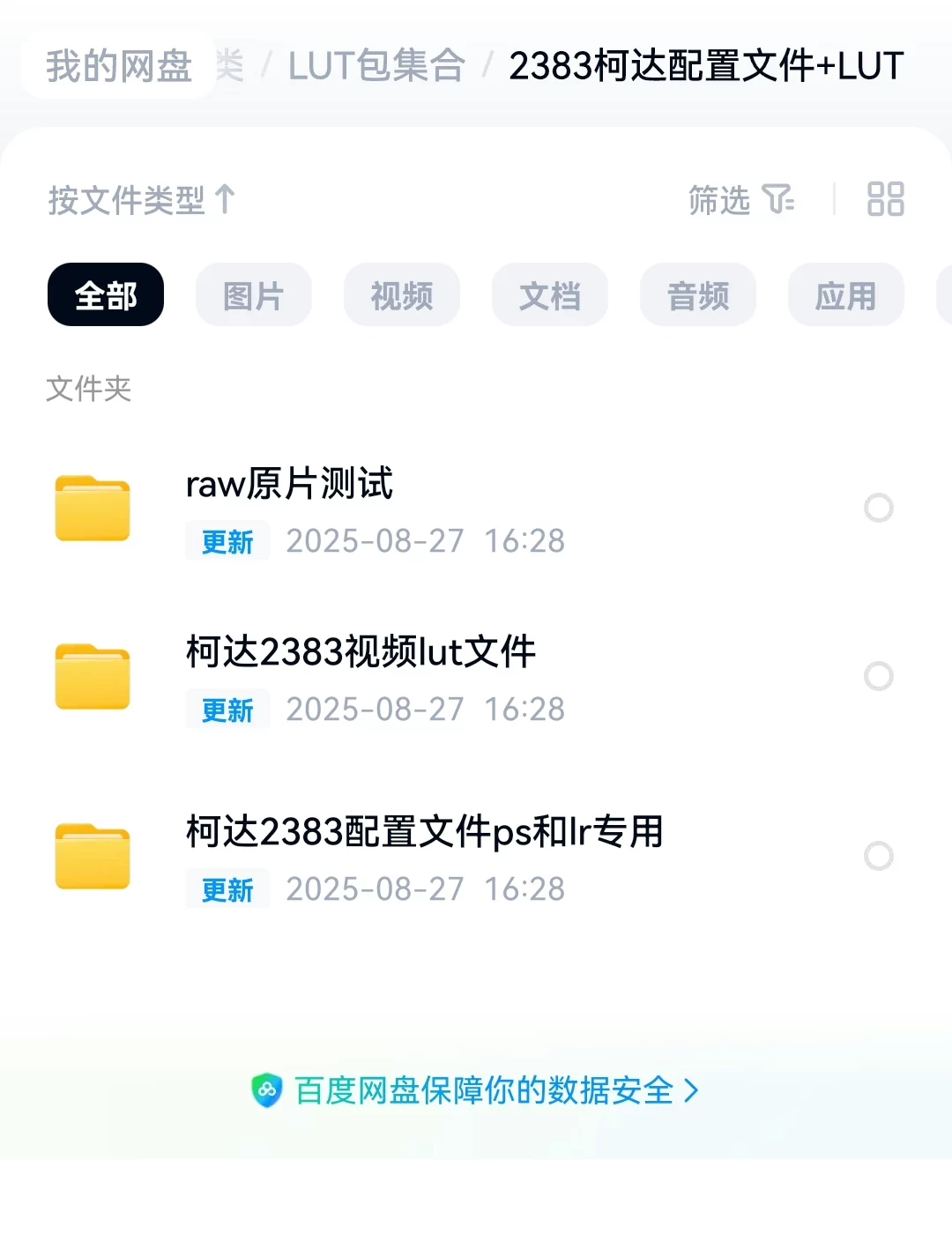Show only 视频 files
Viewport: 952px width, 1234px height.
coord(402,295)
